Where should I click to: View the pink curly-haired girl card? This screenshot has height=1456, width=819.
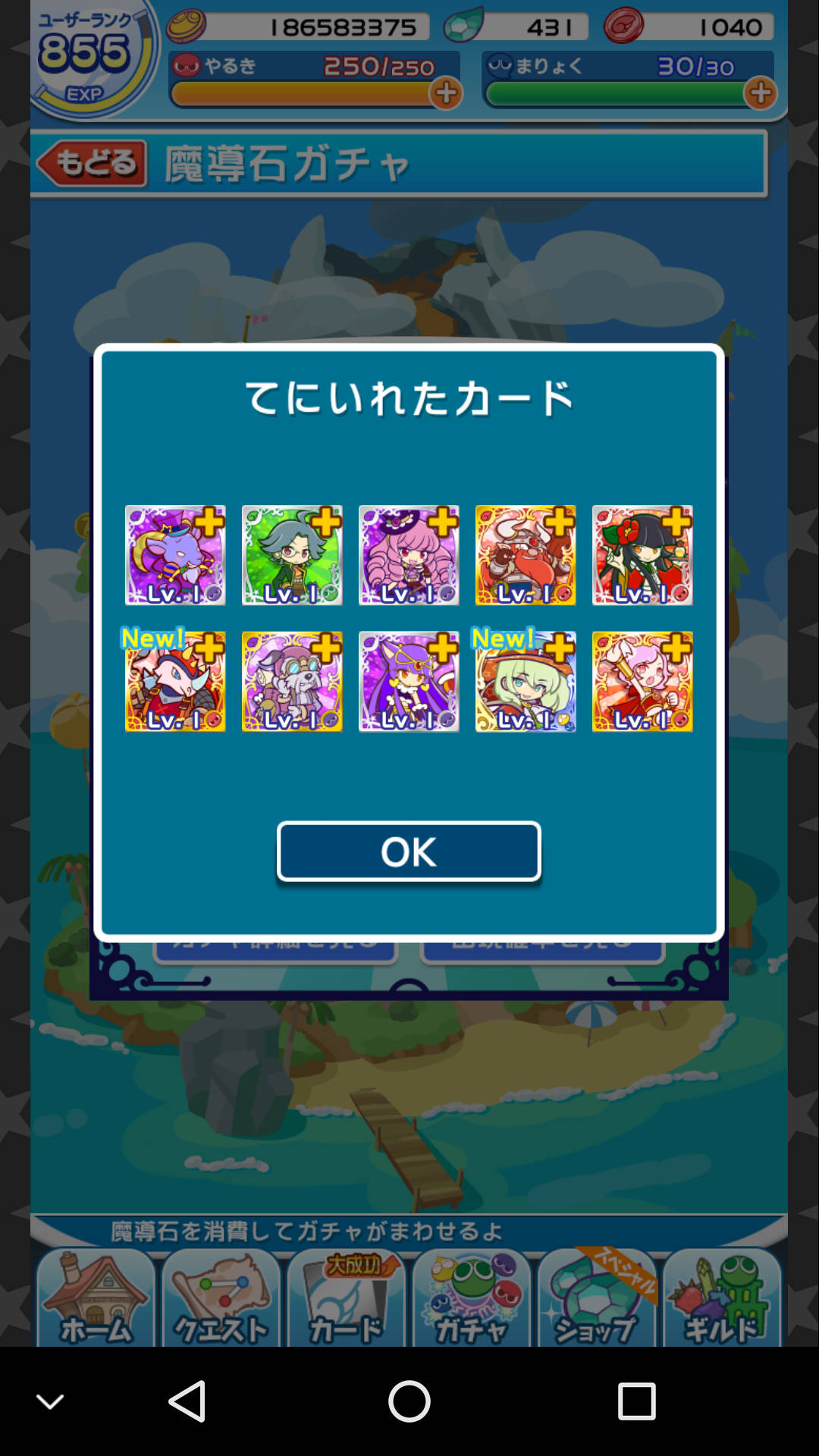(x=409, y=555)
